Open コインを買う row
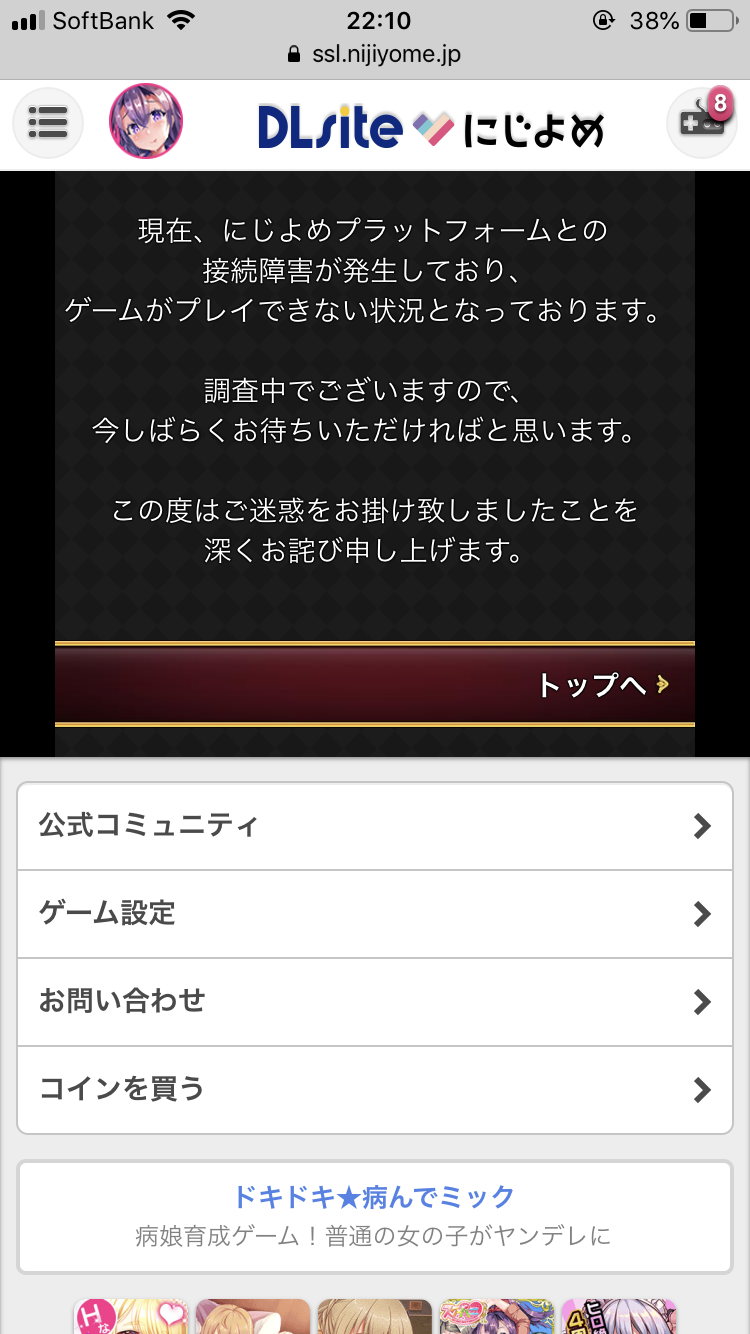Screen dimensions: 750x1334 coord(375,1090)
